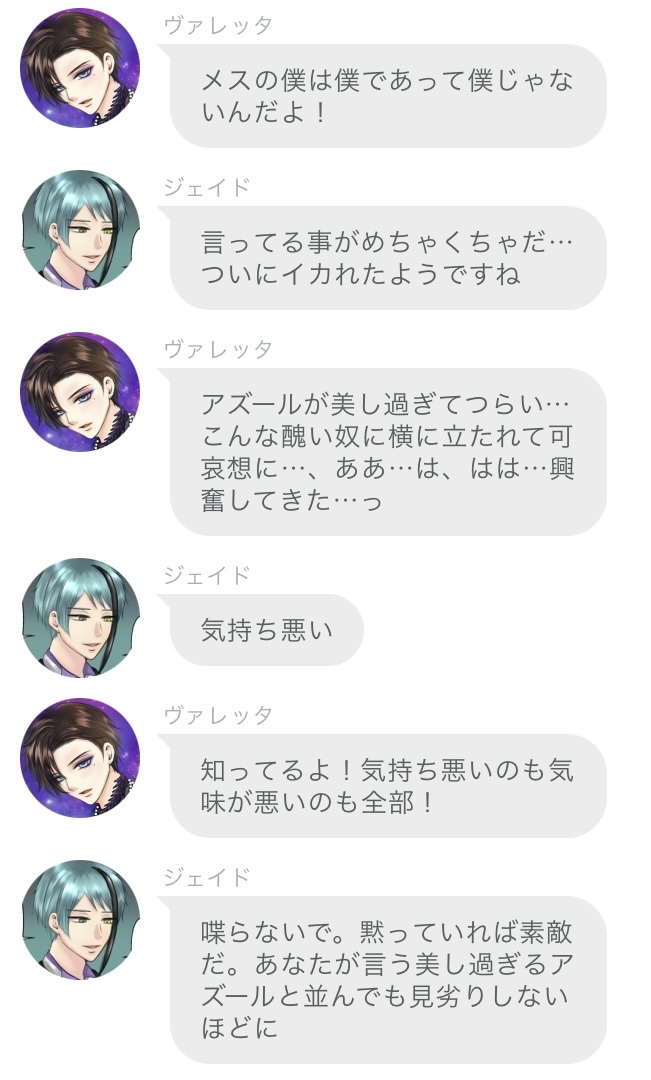Image resolution: width=651 pixels, height=1080 pixels.
Task: Tap ジェイド's avatar beside the 言ってる事がめちゃくちゃだ message
Action: click(80, 230)
